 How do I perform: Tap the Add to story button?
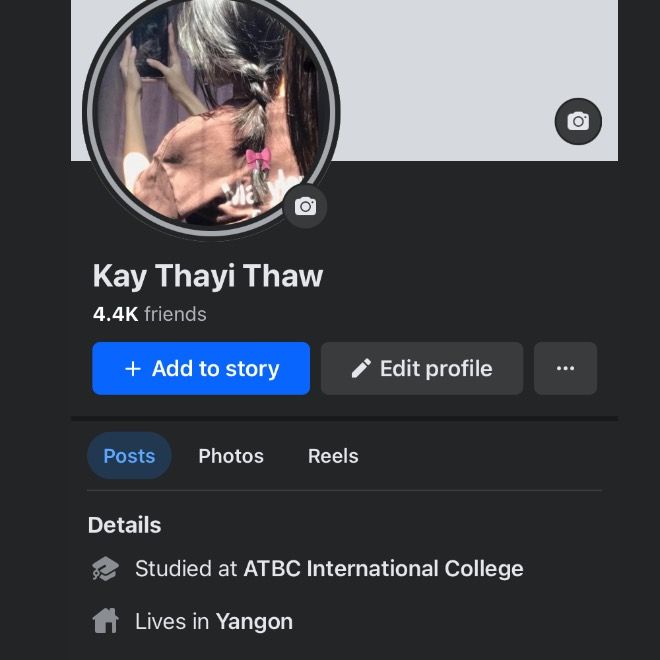coord(201,368)
